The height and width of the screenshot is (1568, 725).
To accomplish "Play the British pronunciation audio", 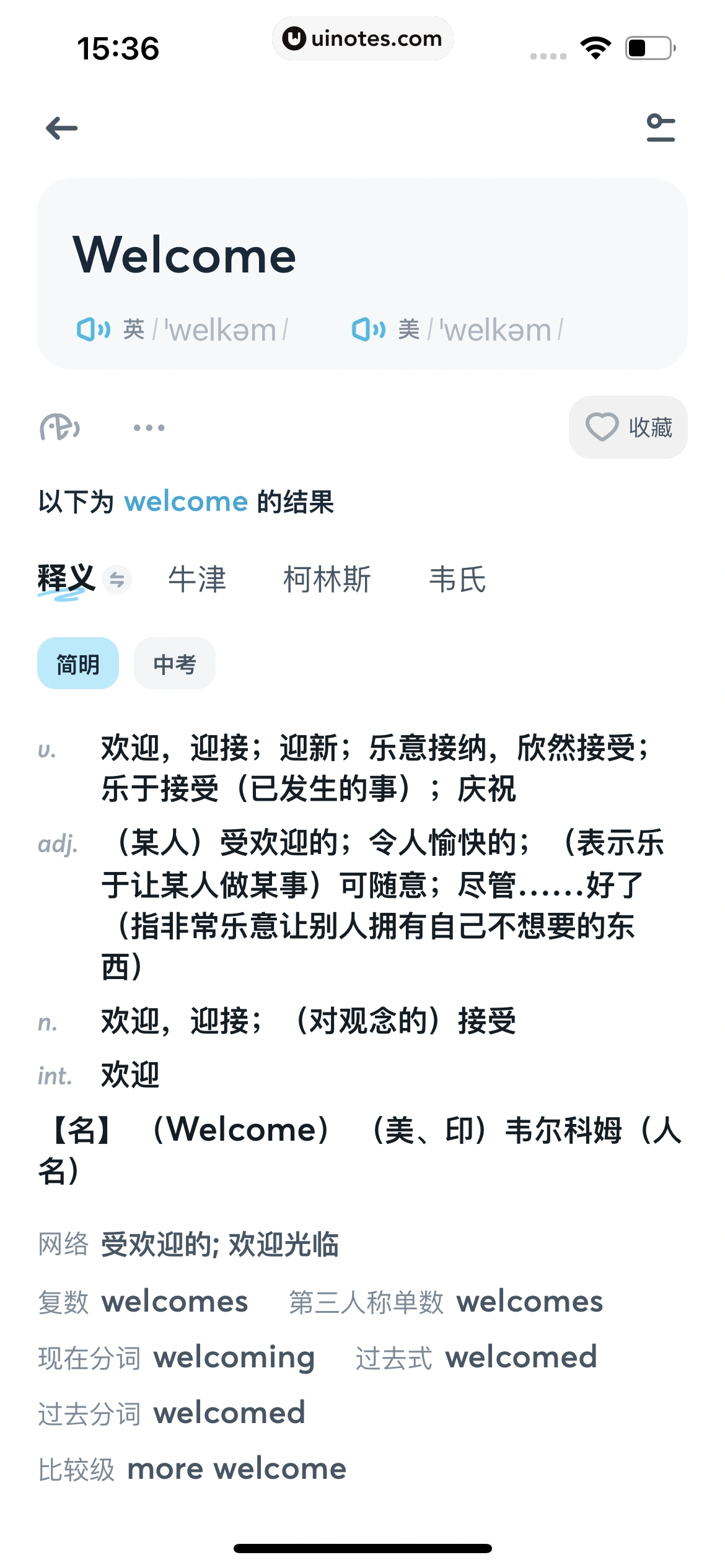I will coord(93,329).
